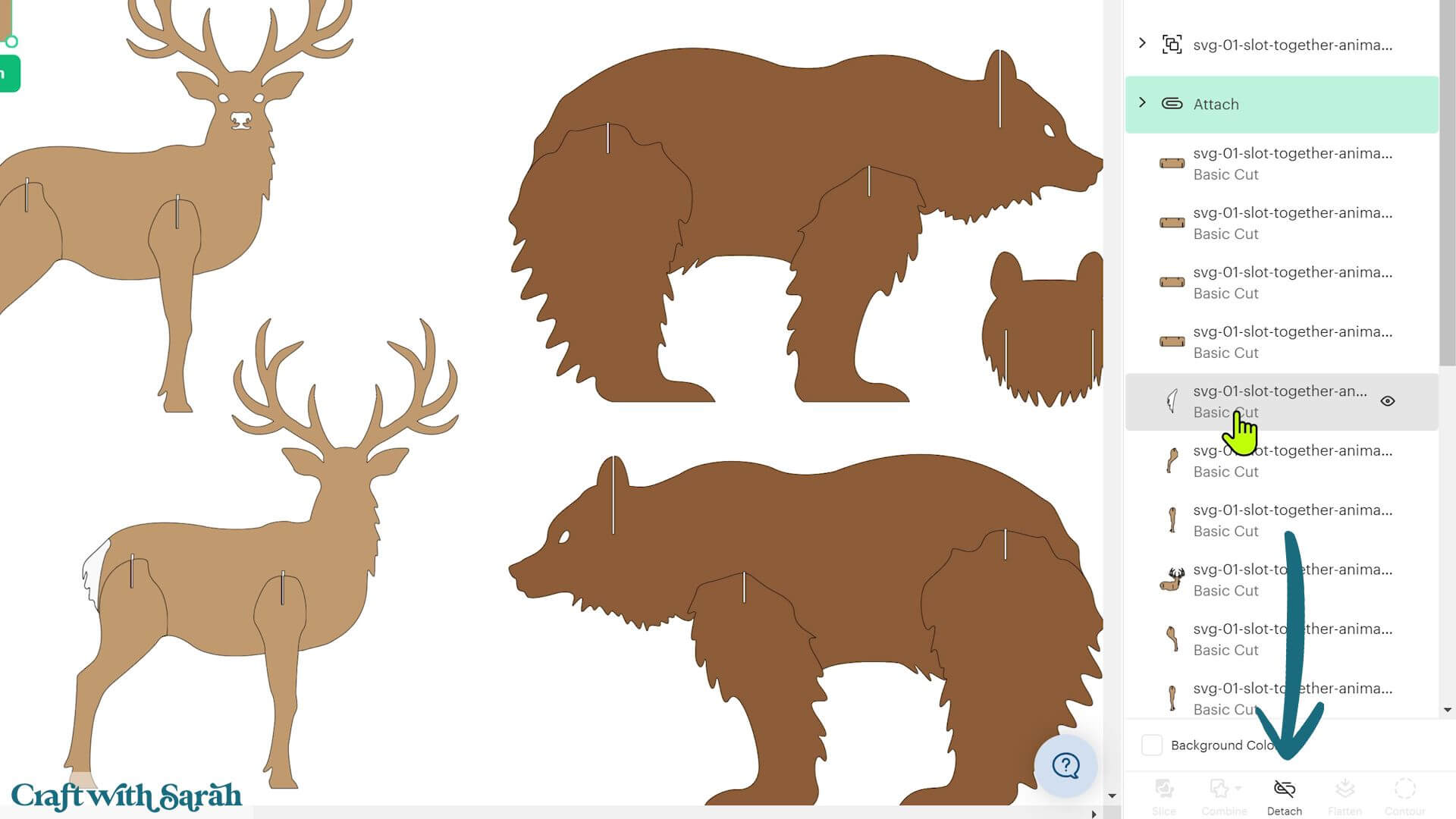The height and width of the screenshot is (819, 1456).
Task: Click the Slice tool
Action: point(1164,797)
